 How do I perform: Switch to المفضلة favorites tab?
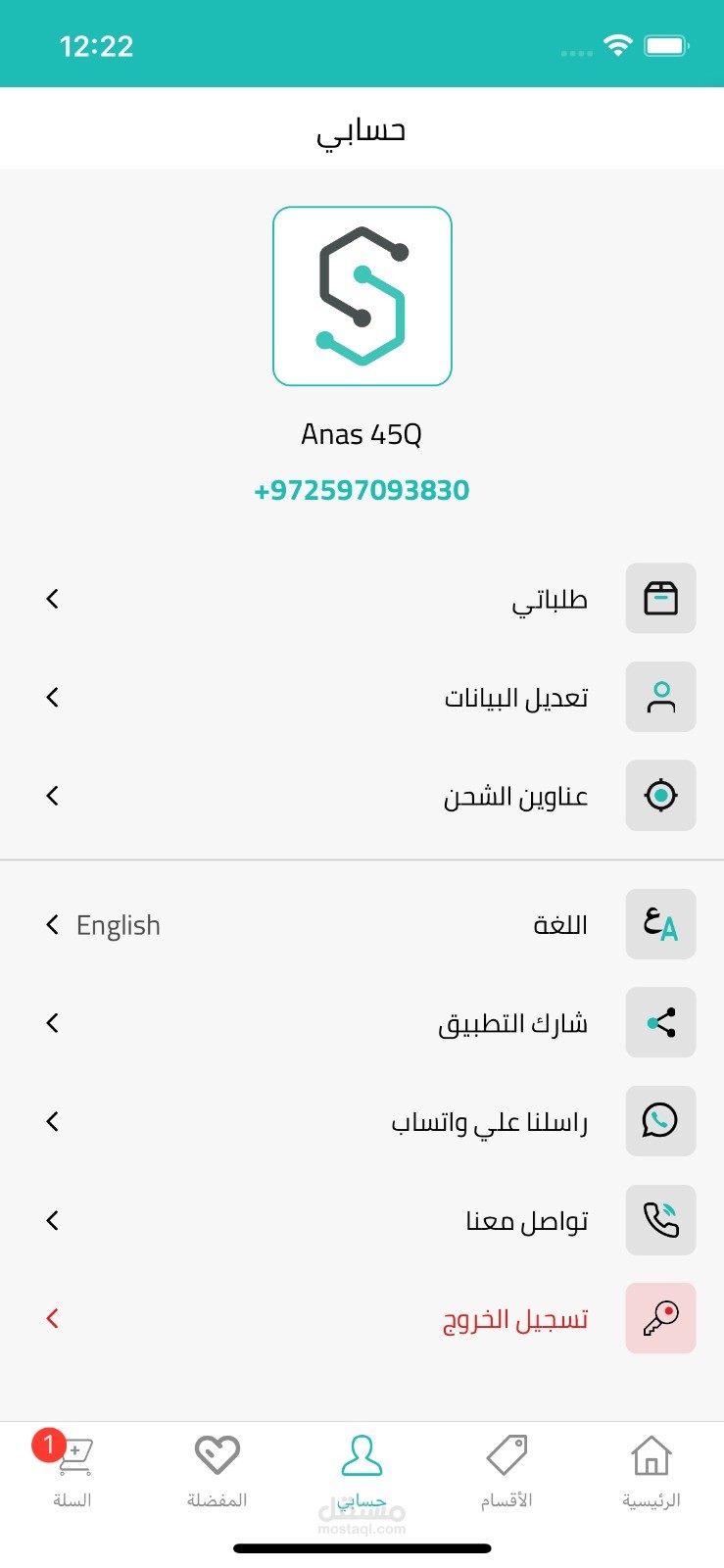[x=217, y=1469]
